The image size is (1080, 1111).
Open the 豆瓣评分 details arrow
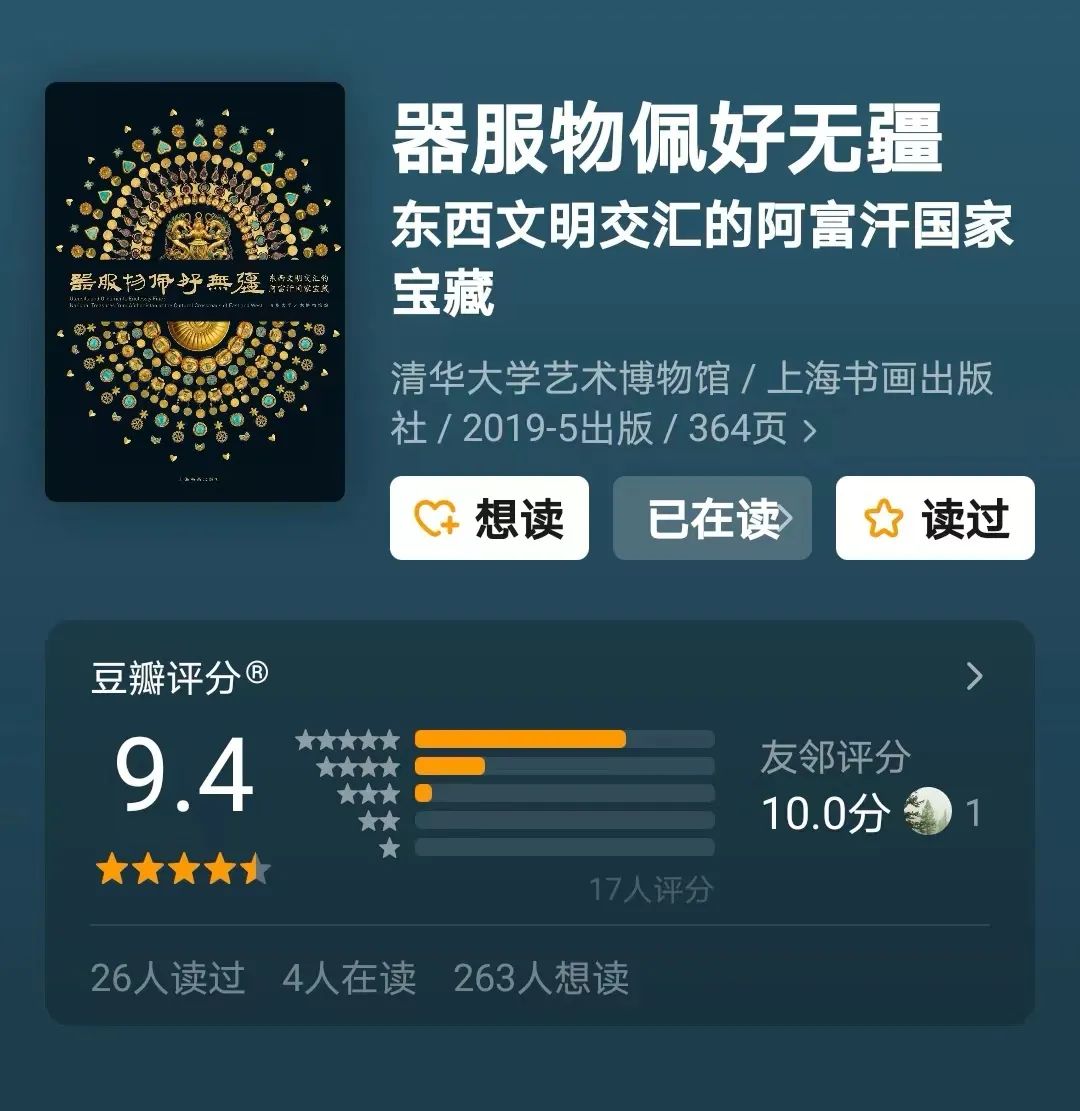click(x=975, y=677)
